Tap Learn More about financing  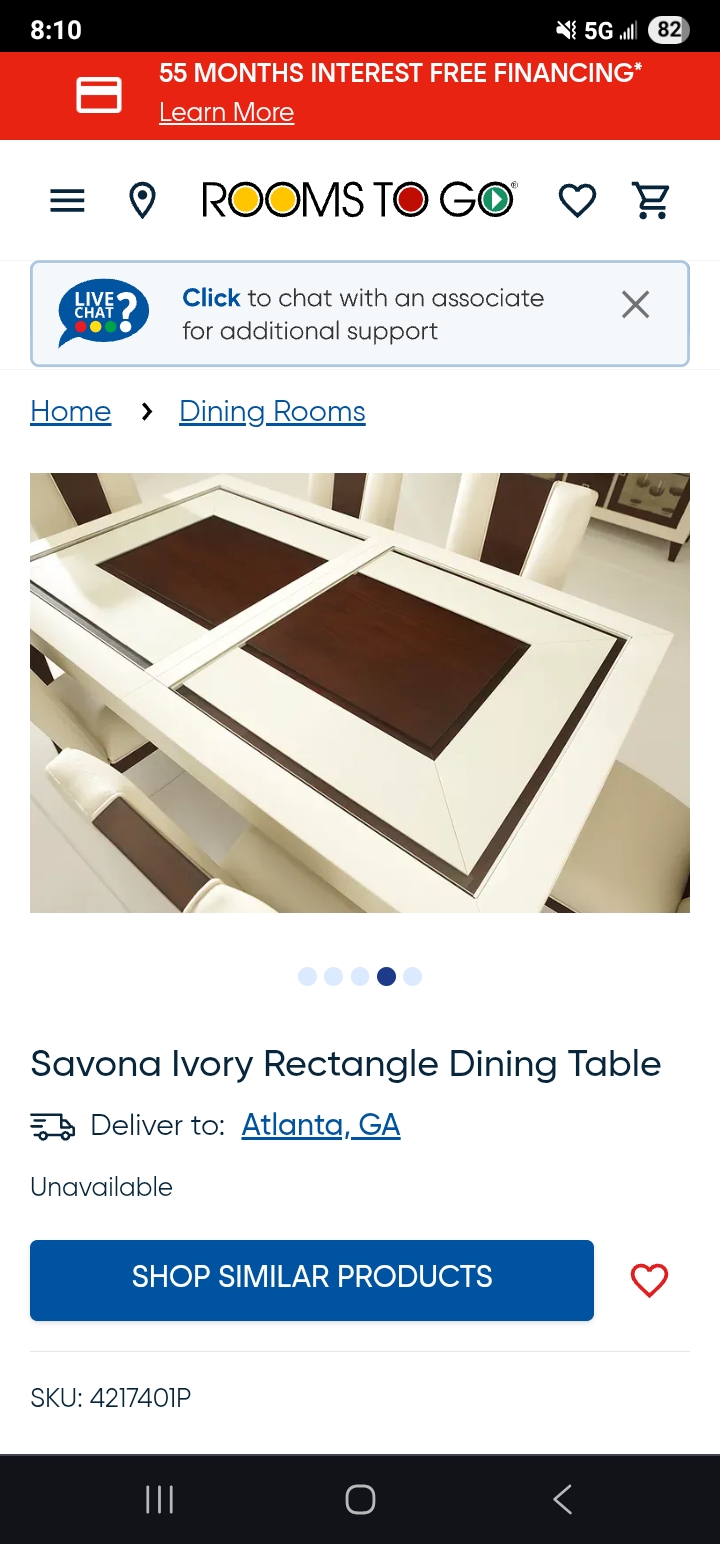tap(226, 112)
